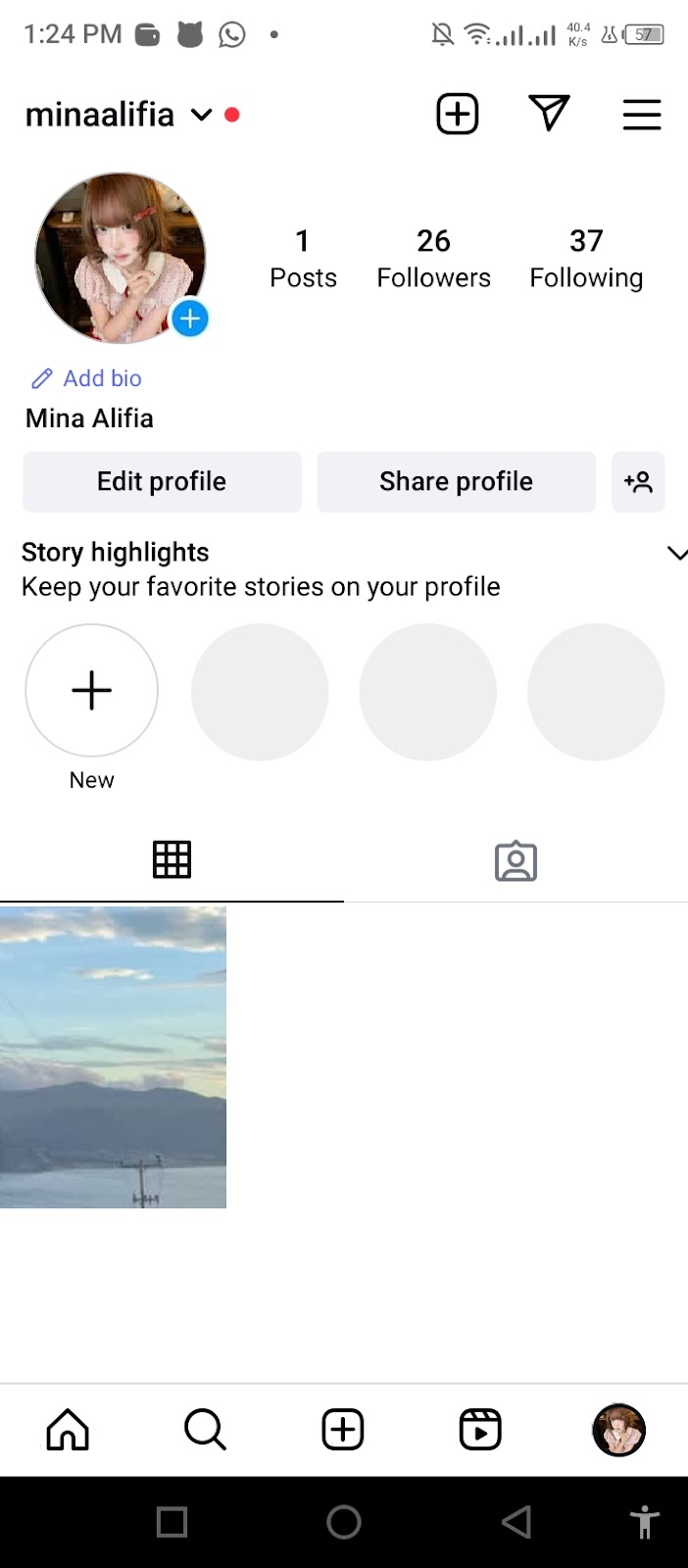The image size is (688, 1568).
Task: Tap the system back button
Action: [x=516, y=1522]
